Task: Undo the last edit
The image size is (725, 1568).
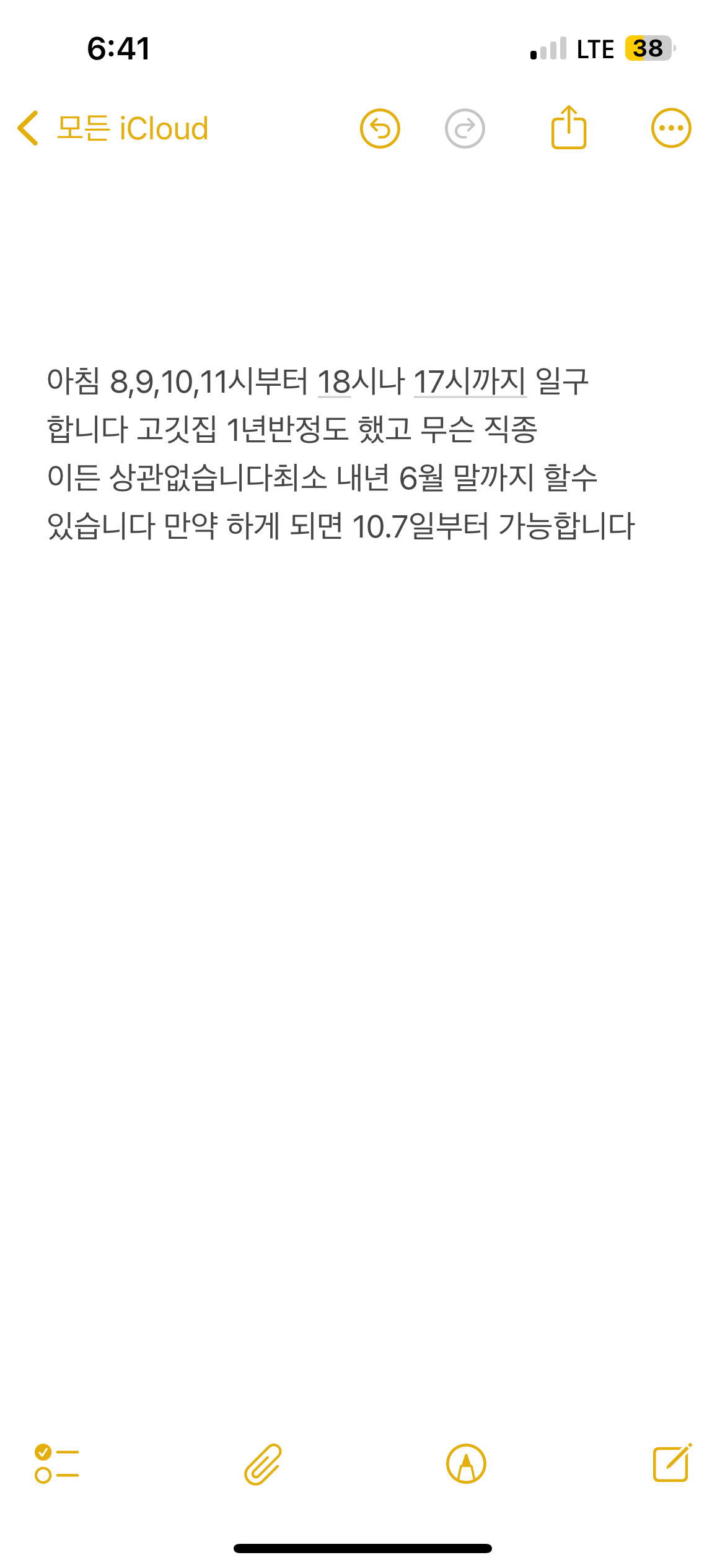Action: coord(380,129)
